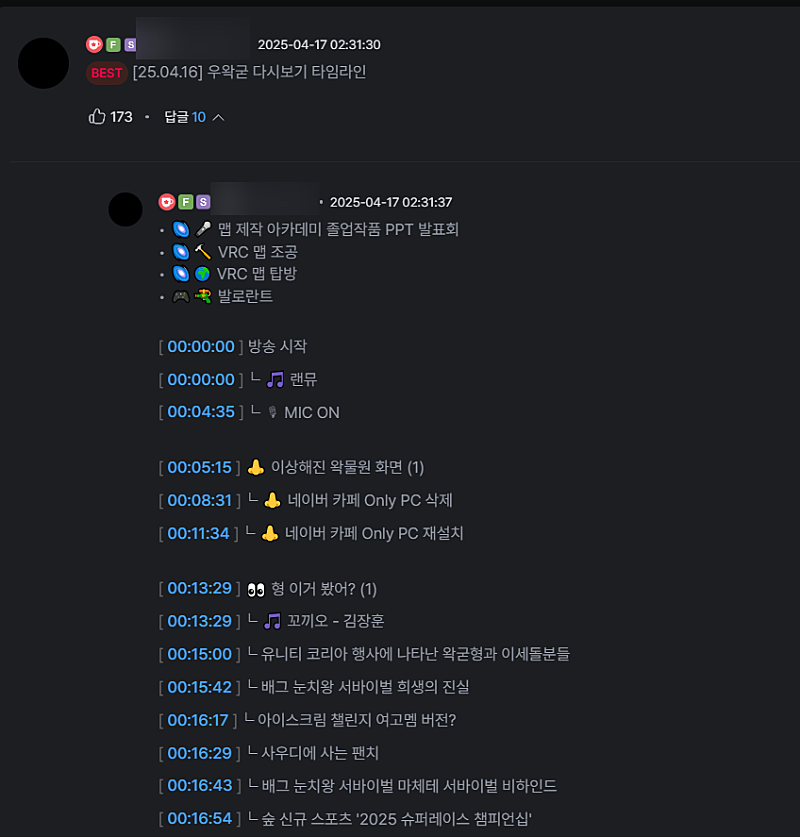This screenshot has height=837, width=800.
Task: Go to 00:16:43 마체테 서바이벌 비하인드
Action: coord(200,786)
